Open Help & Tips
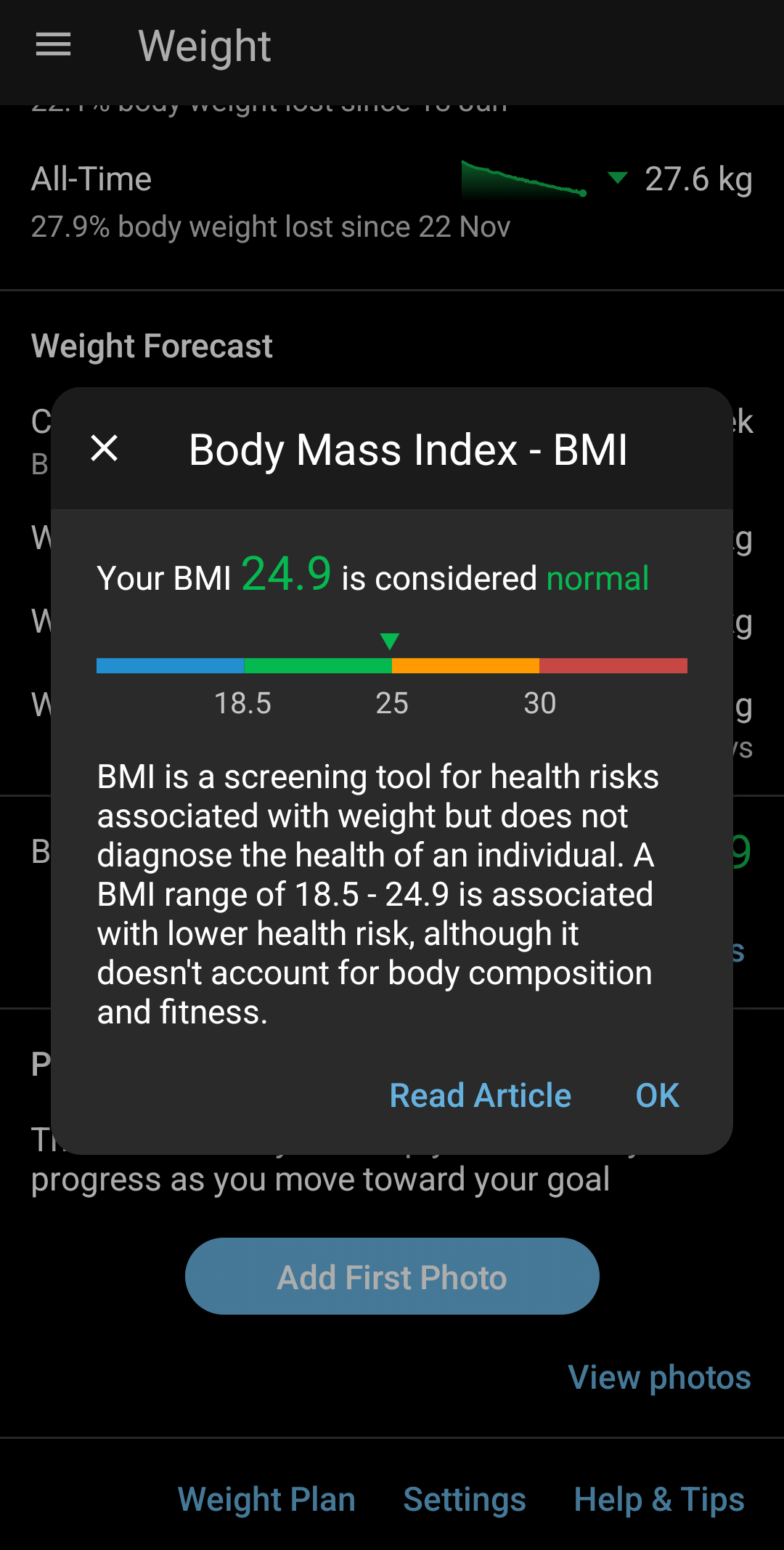The width and height of the screenshot is (784, 1550). (659, 1499)
